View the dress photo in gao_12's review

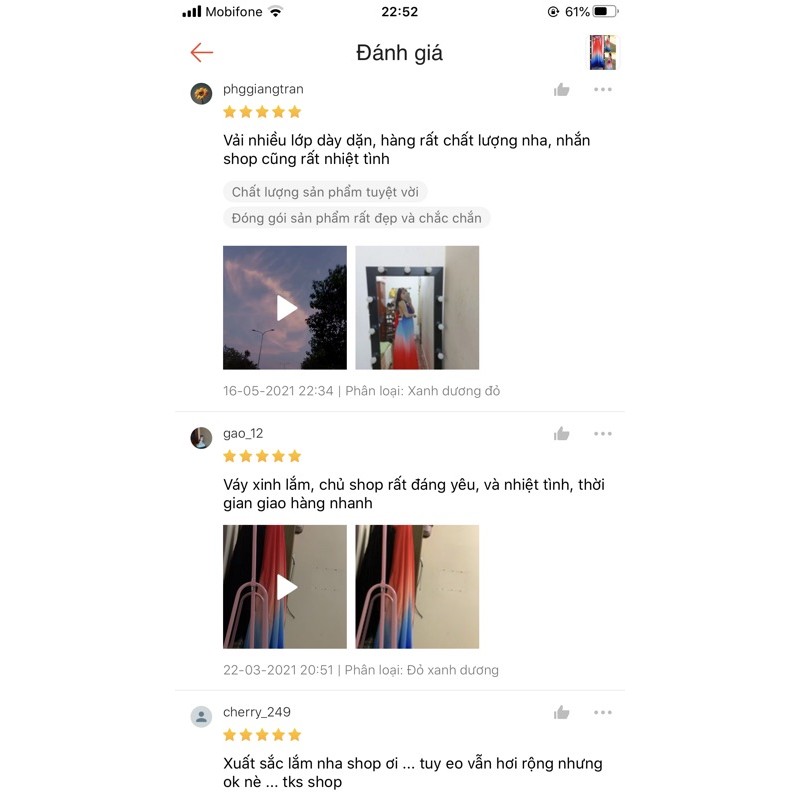417,587
